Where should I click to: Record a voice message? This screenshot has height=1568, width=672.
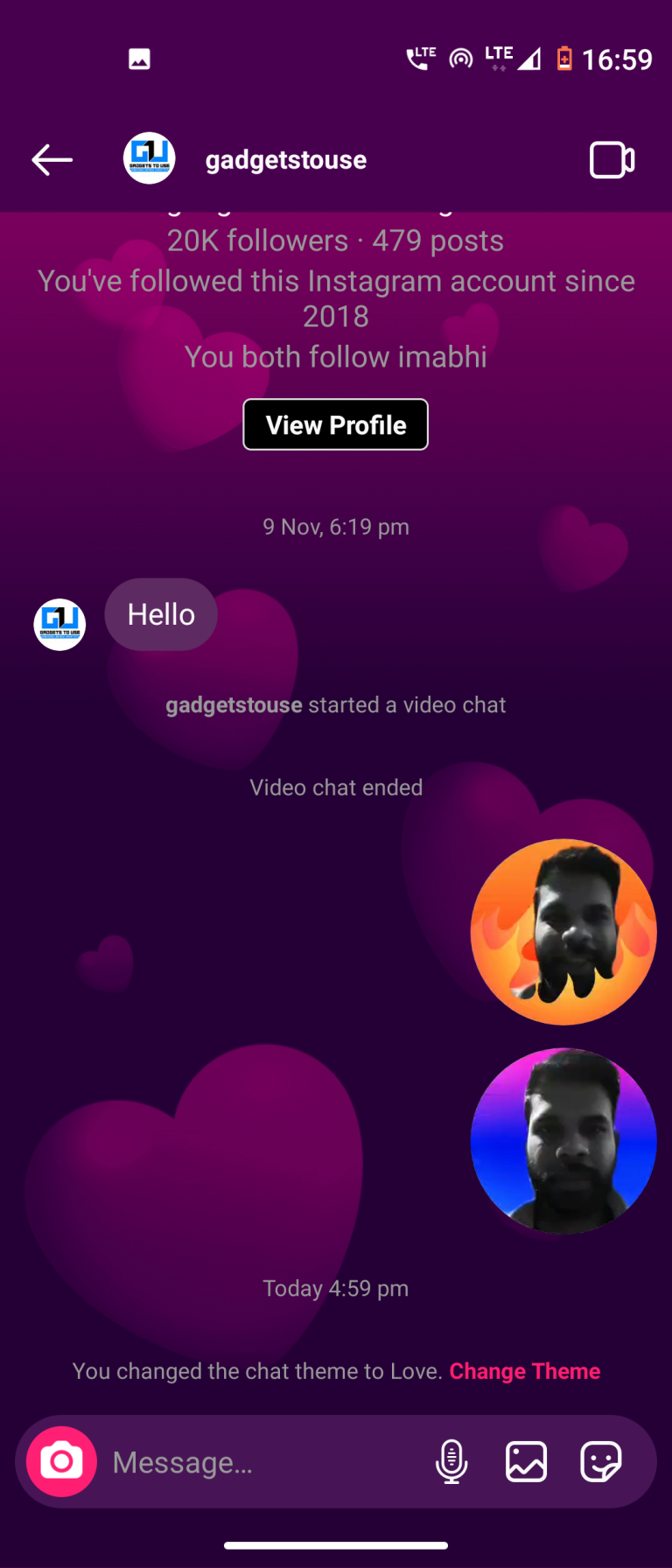[x=451, y=1460]
